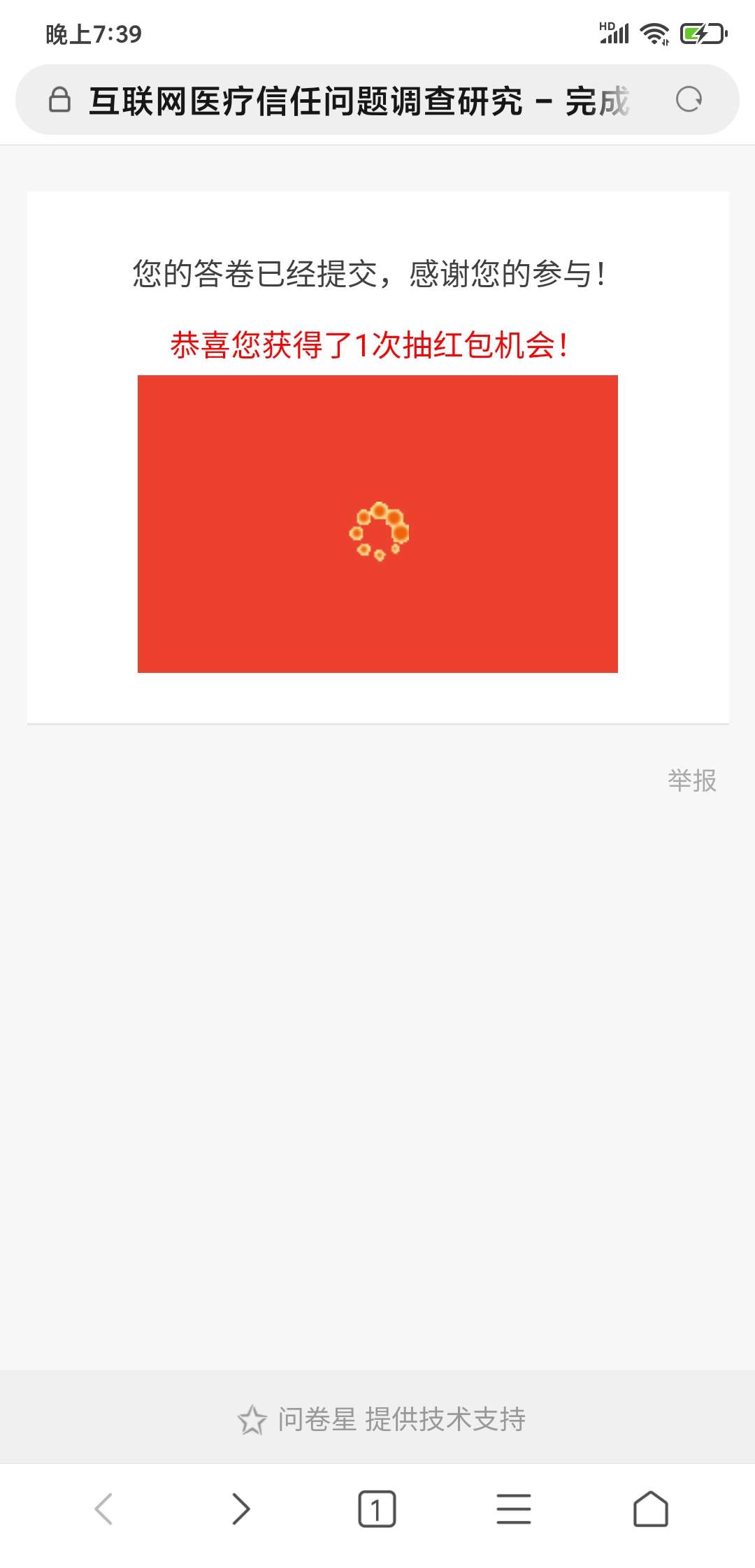
Task: Reload the page with the refresh icon
Action: tap(689, 100)
